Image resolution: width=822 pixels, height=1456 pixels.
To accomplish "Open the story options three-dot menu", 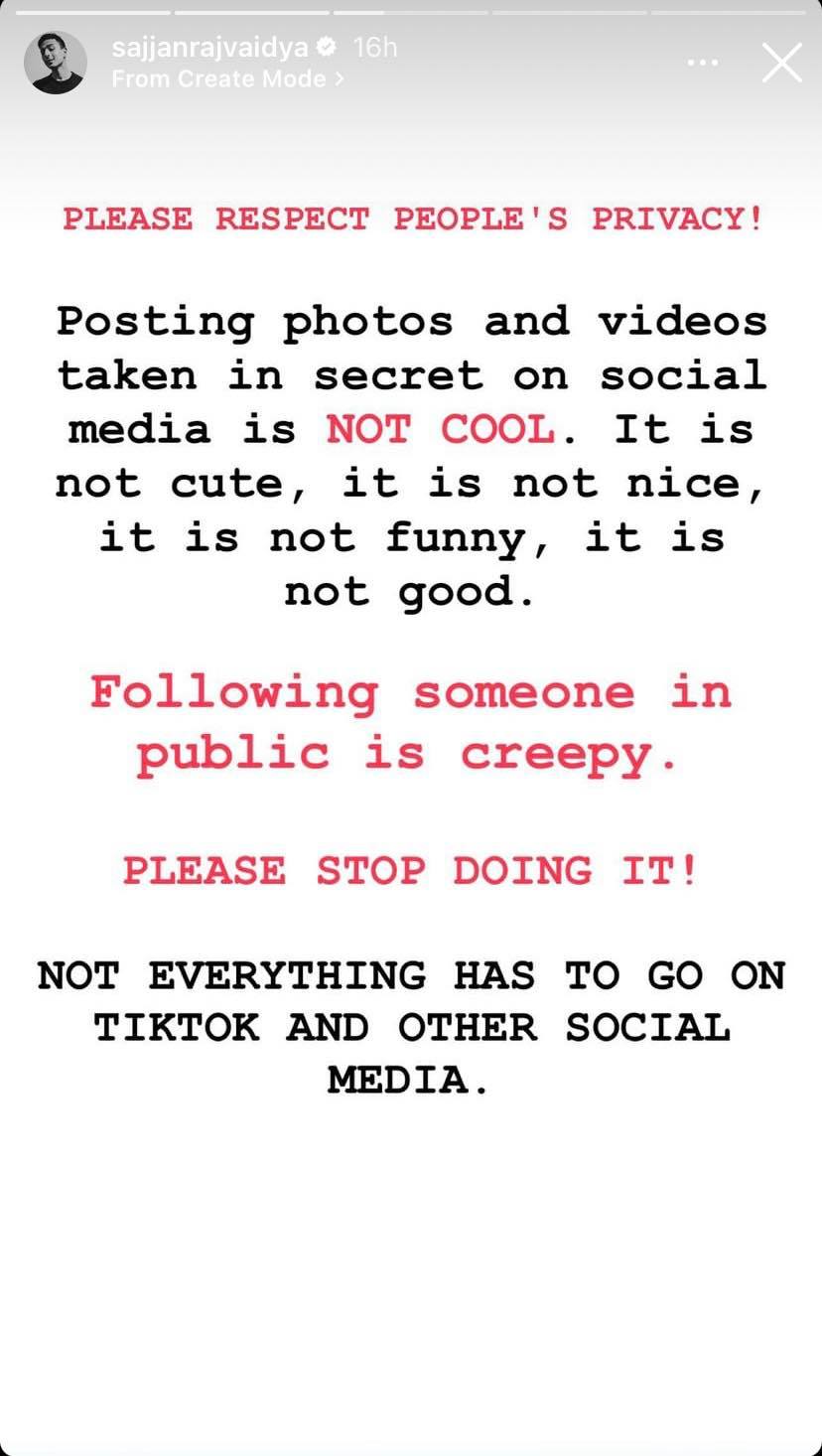I will pos(703,63).
